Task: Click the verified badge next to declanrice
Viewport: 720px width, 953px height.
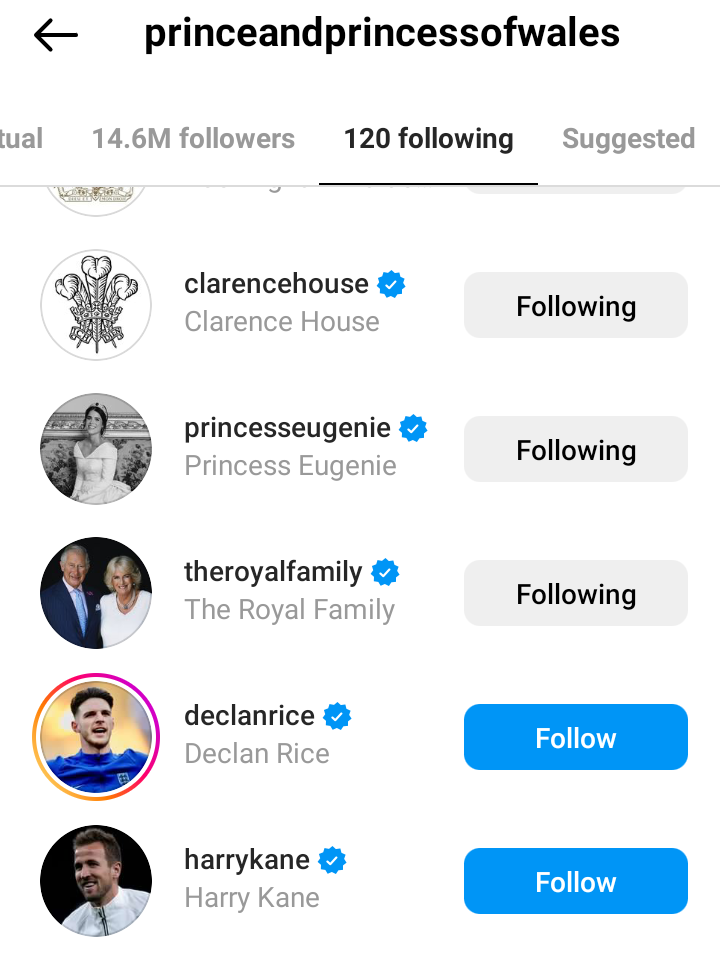Action: click(x=337, y=716)
